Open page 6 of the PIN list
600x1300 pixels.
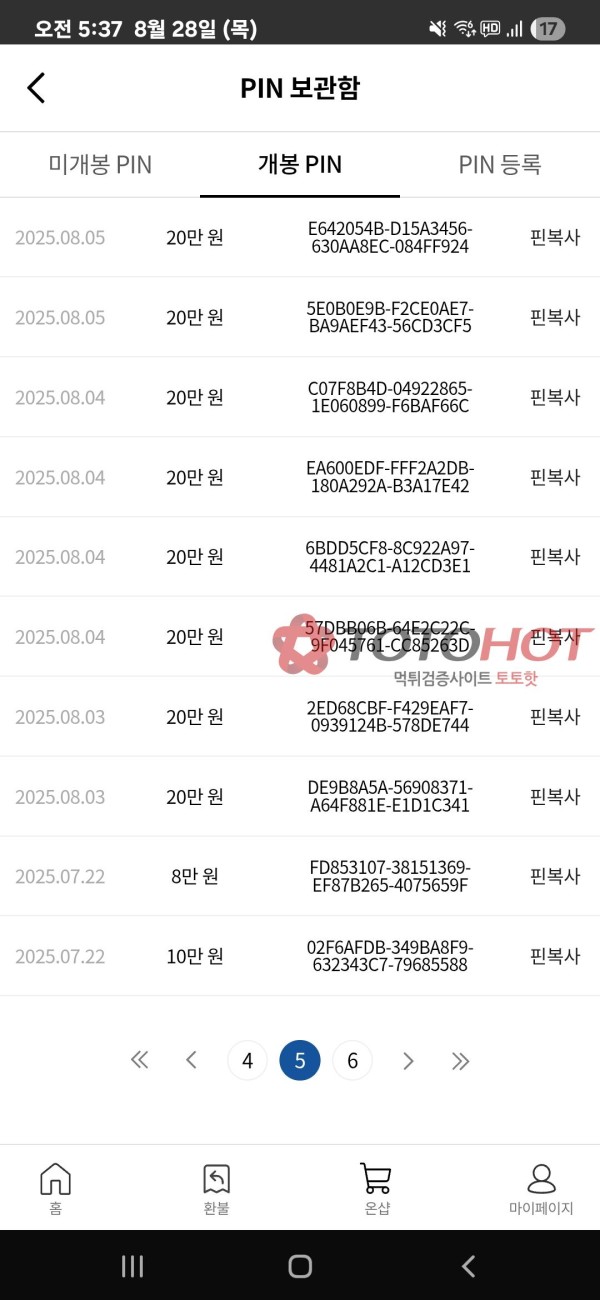pyautogui.click(x=352, y=1061)
